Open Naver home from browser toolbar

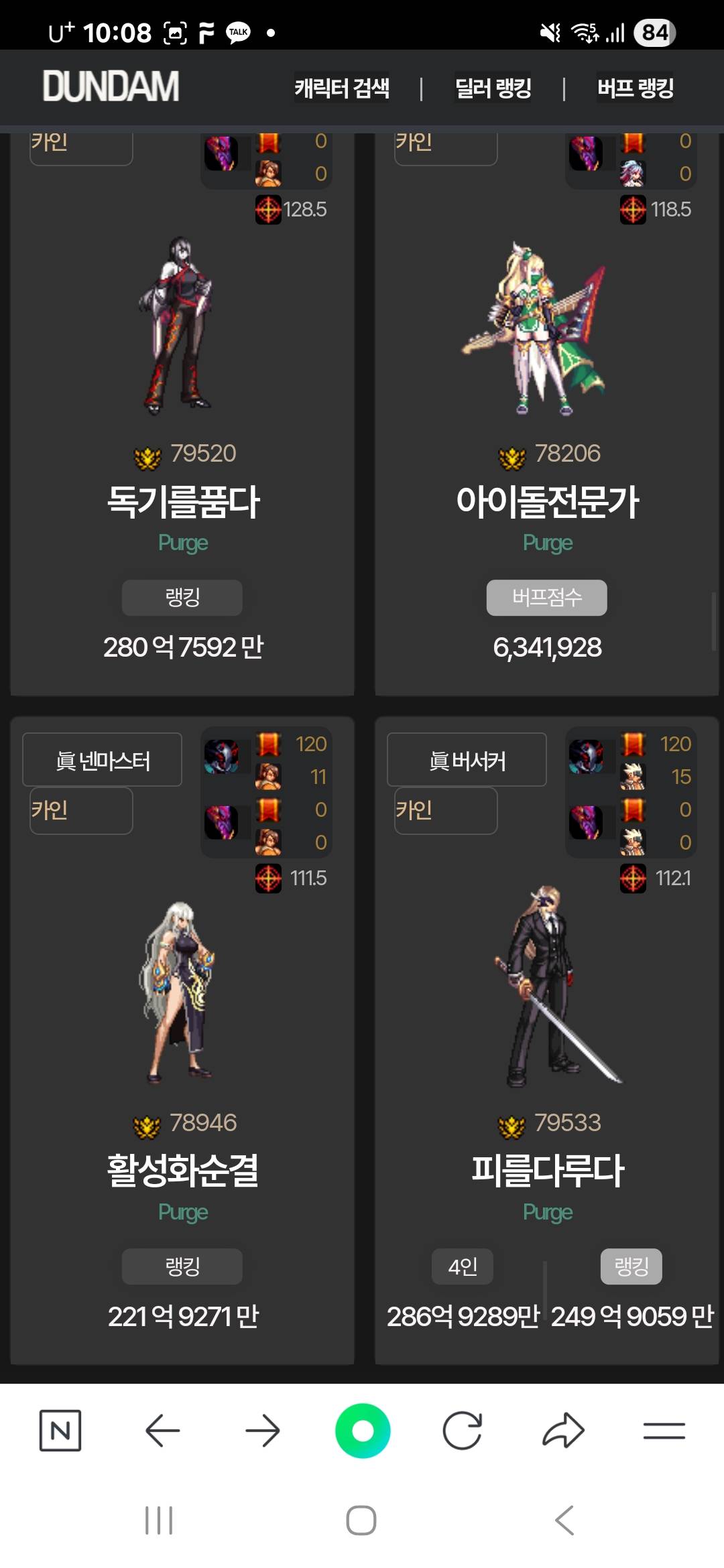coord(60,1431)
